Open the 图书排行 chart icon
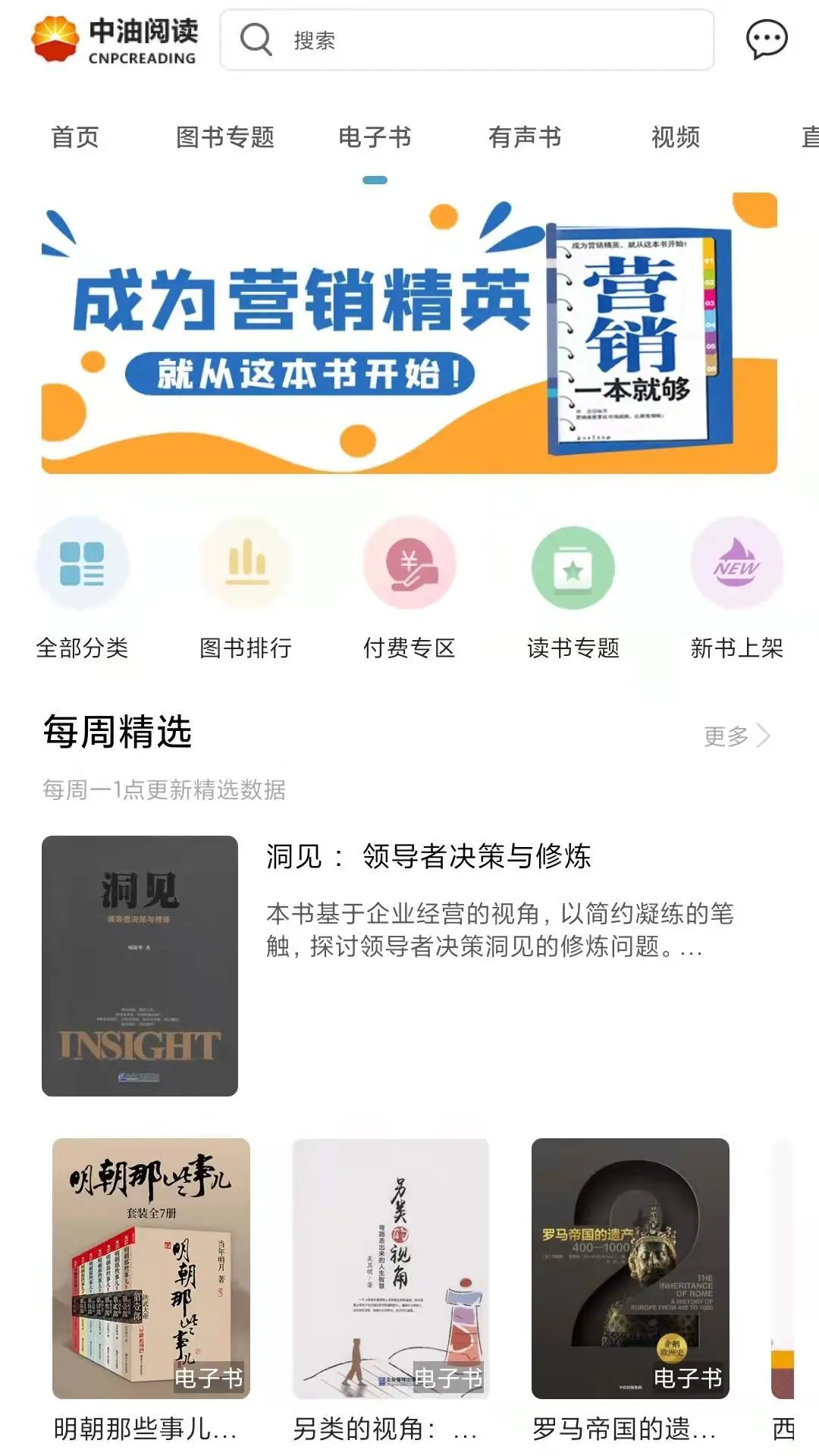The width and height of the screenshot is (819, 1456). 246,566
